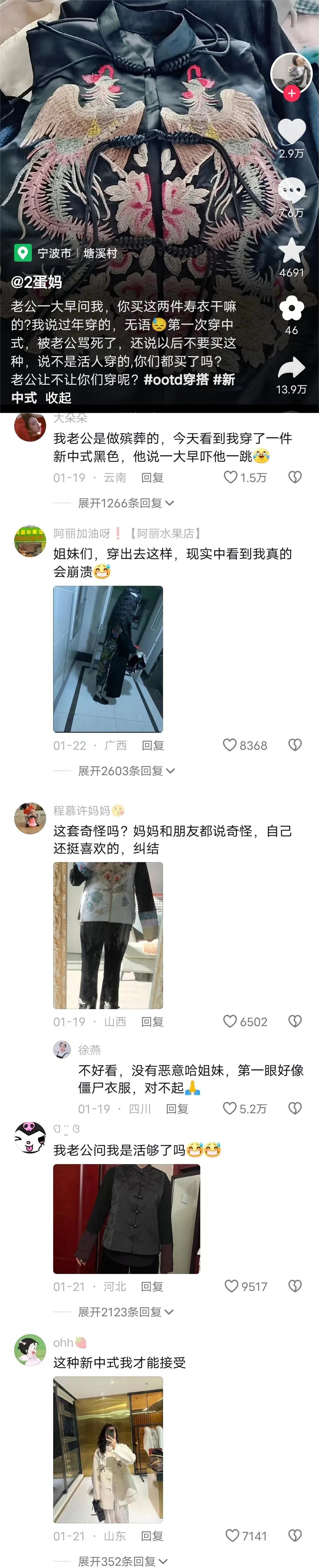Open the photo in 阿丽加油呀's comment
Viewport: 319px width, 1568px height.
pyautogui.click(x=108, y=659)
